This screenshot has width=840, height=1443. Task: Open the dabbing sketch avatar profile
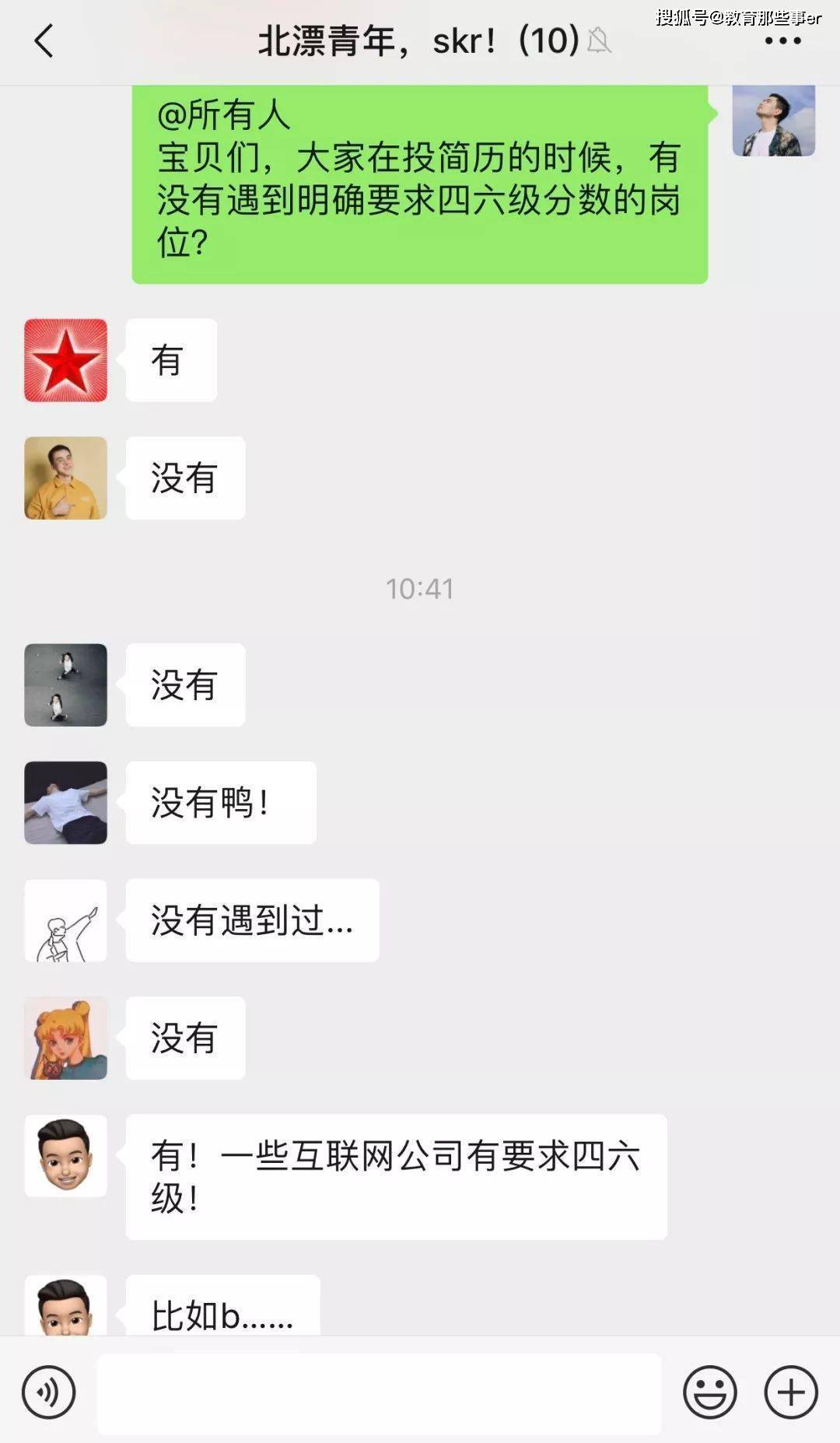click(x=66, y=921)
